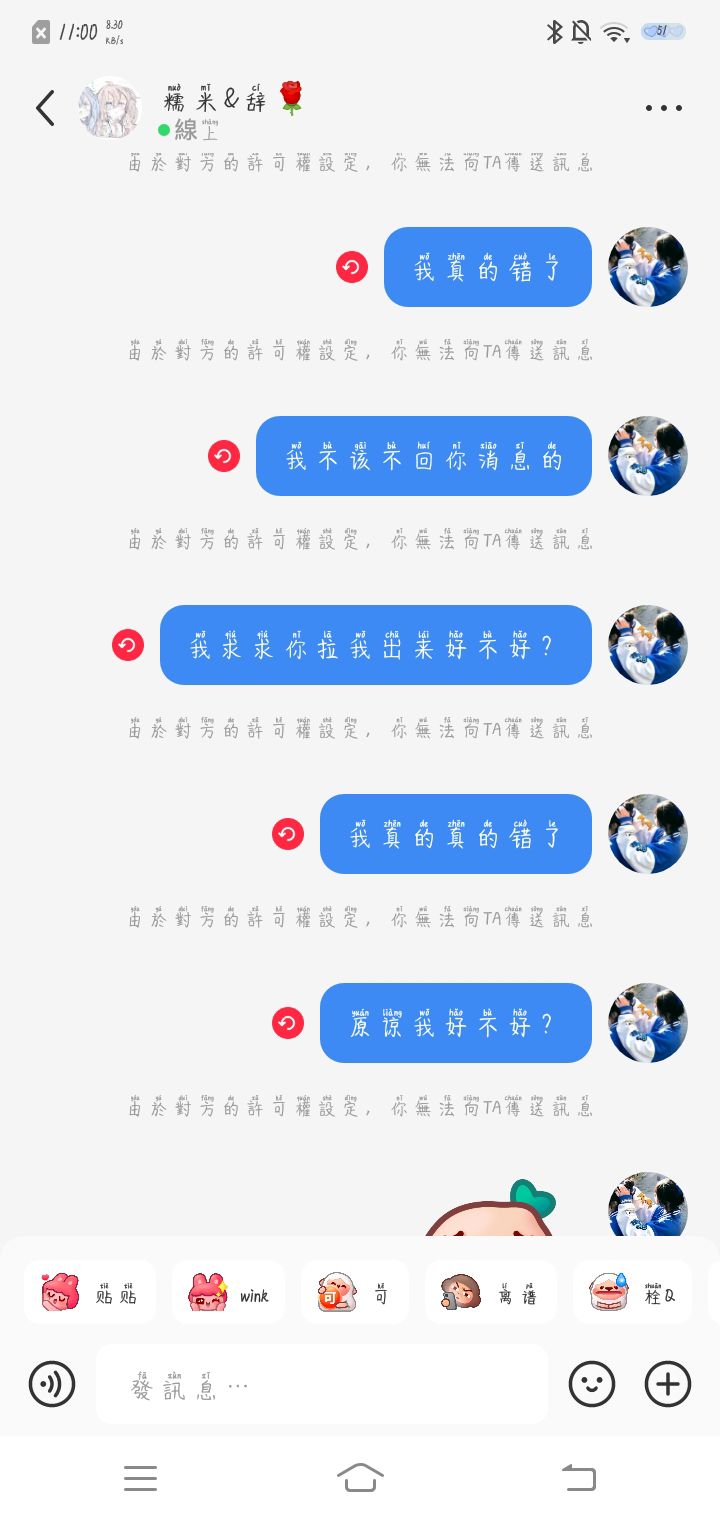Resend 我求求你拉我出来好不好？
Viewport: 720px width, 1520px height.
(x=128, y=645)
